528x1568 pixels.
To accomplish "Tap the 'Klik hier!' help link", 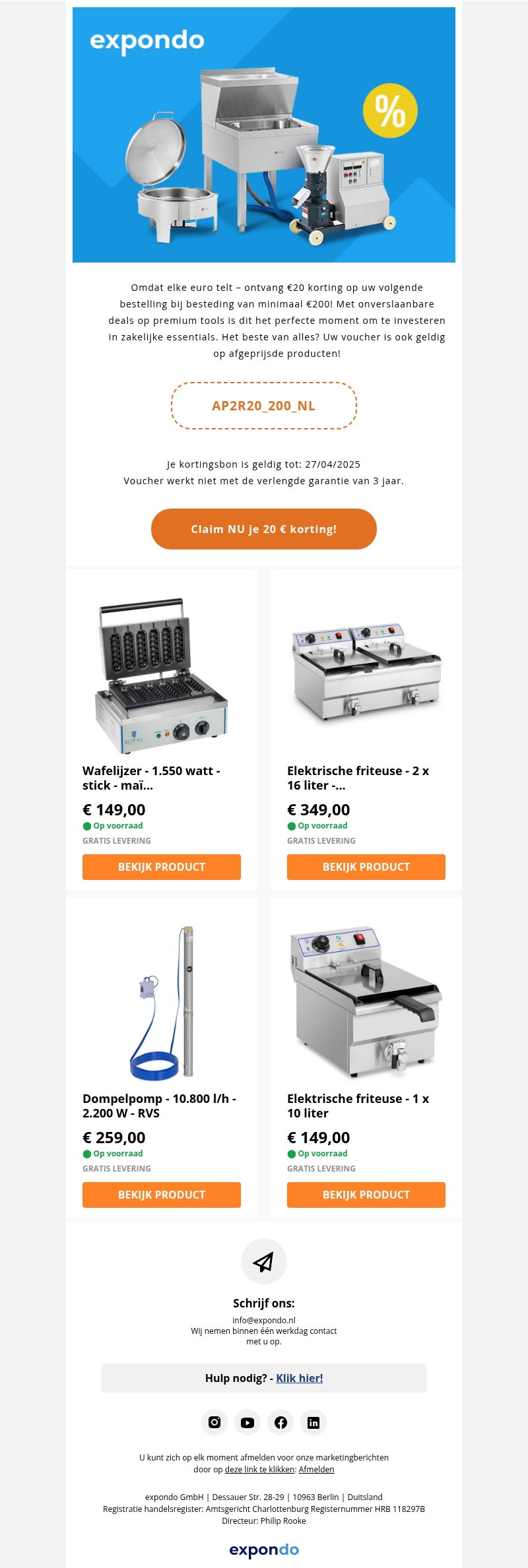I will click(299, 1378).
